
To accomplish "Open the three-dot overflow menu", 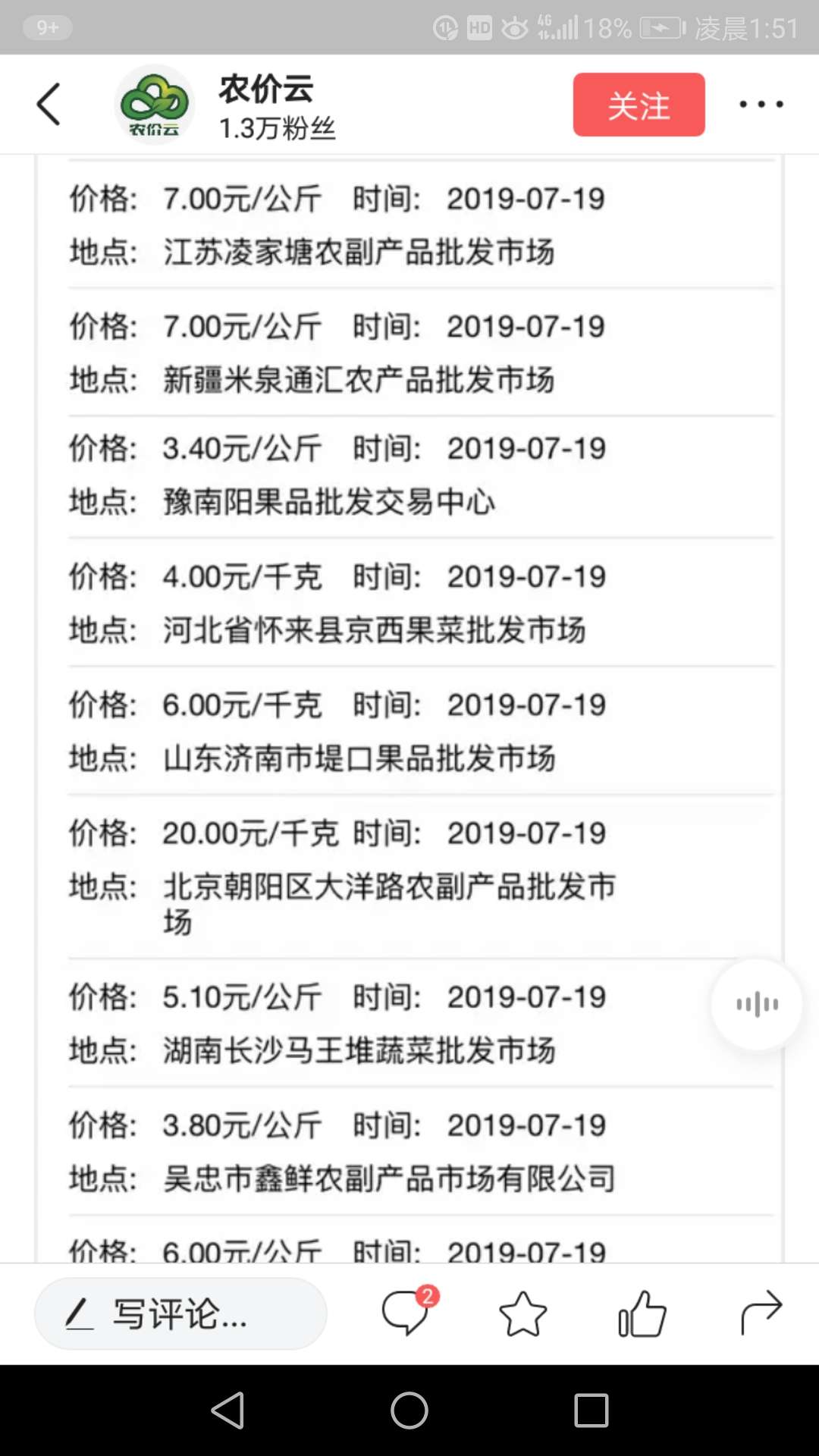I will 761,105.
